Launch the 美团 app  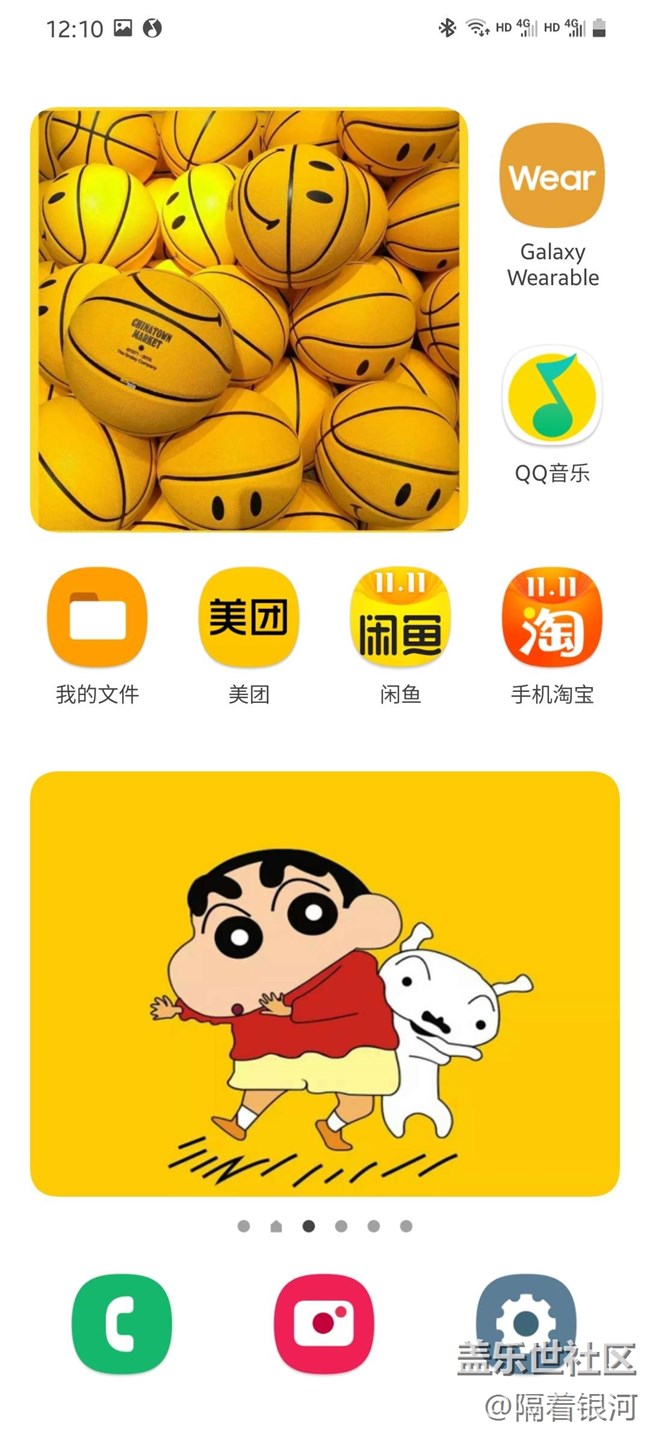[x=249, y=617]
